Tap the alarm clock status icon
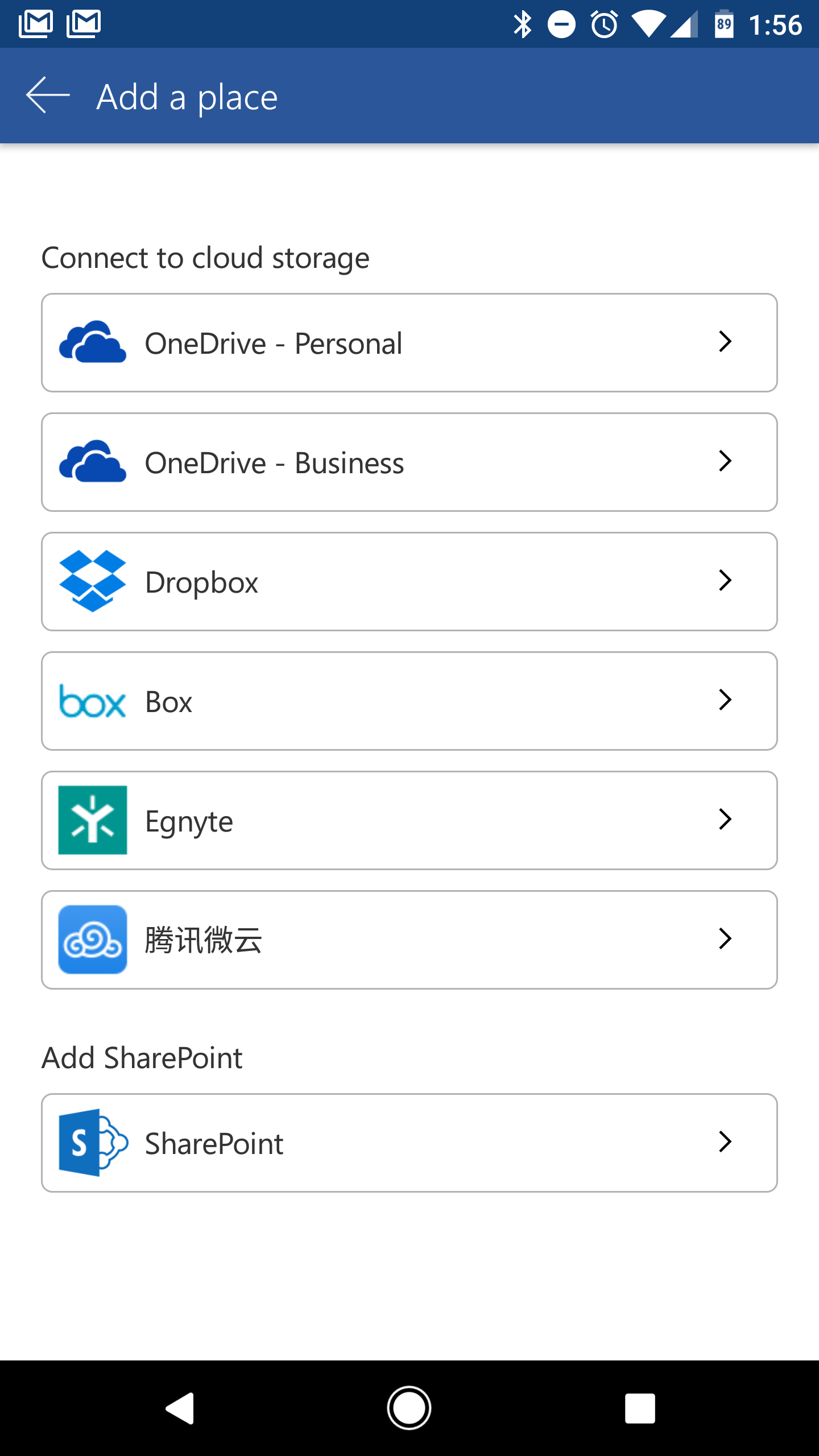819x1456 pixels. [604, 24]
